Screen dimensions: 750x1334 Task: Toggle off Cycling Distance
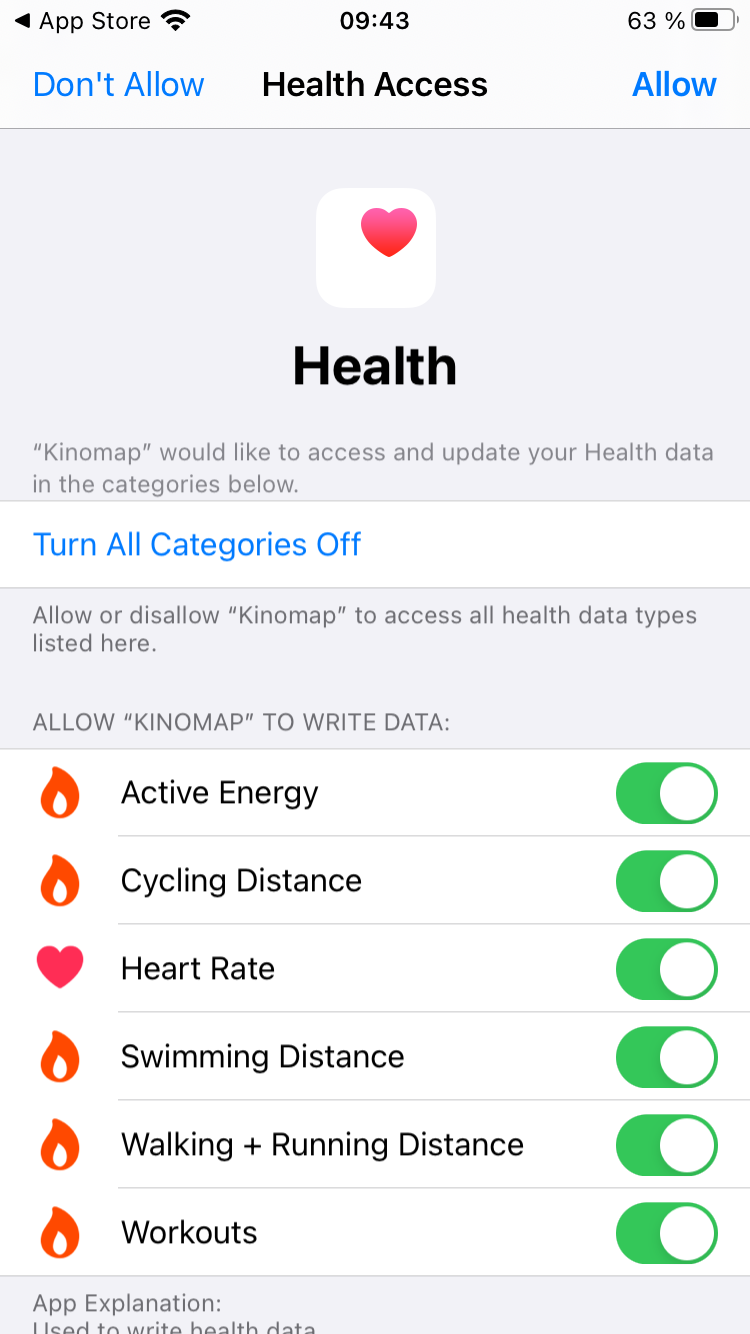(666, 881)
